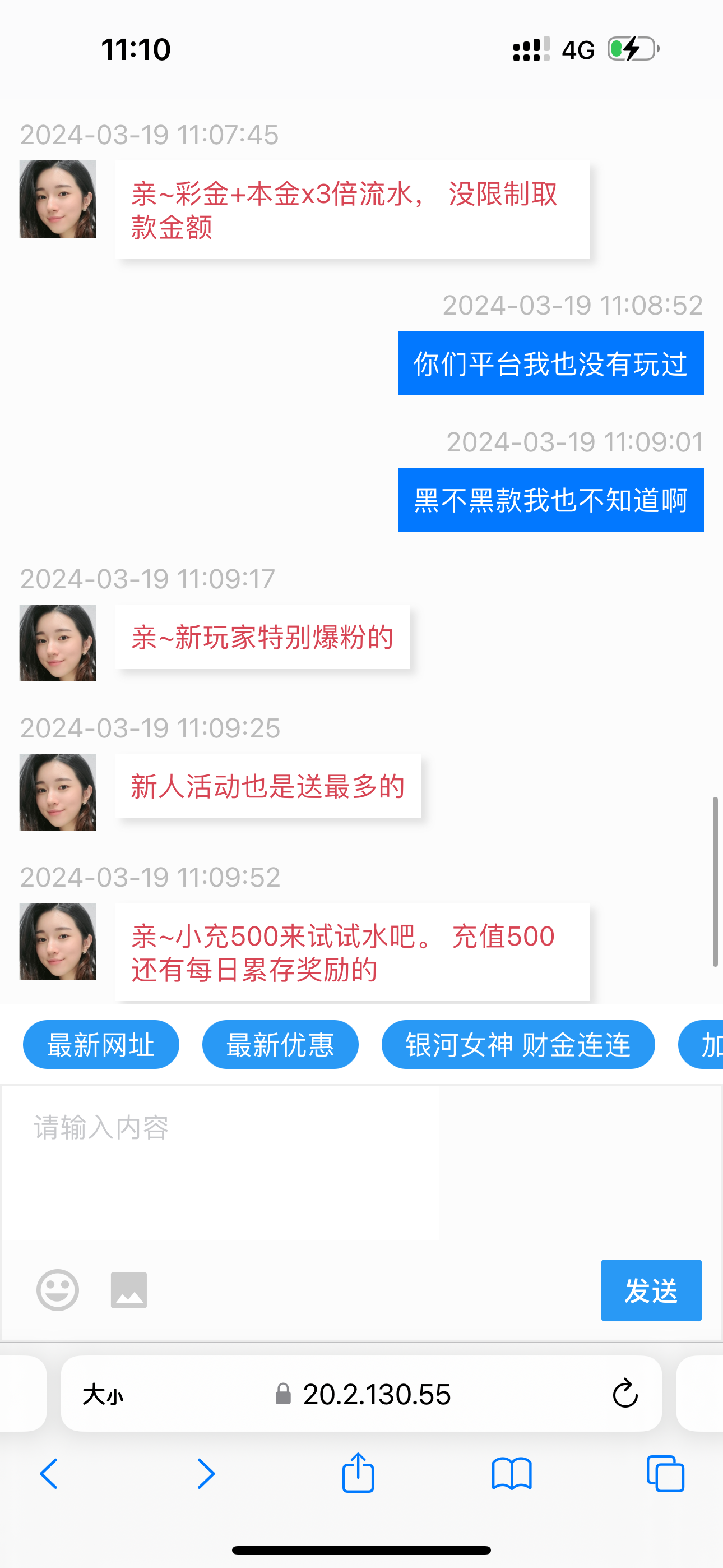Attach an image to the chat
Screen dimensions: 723x1568
129,1290
